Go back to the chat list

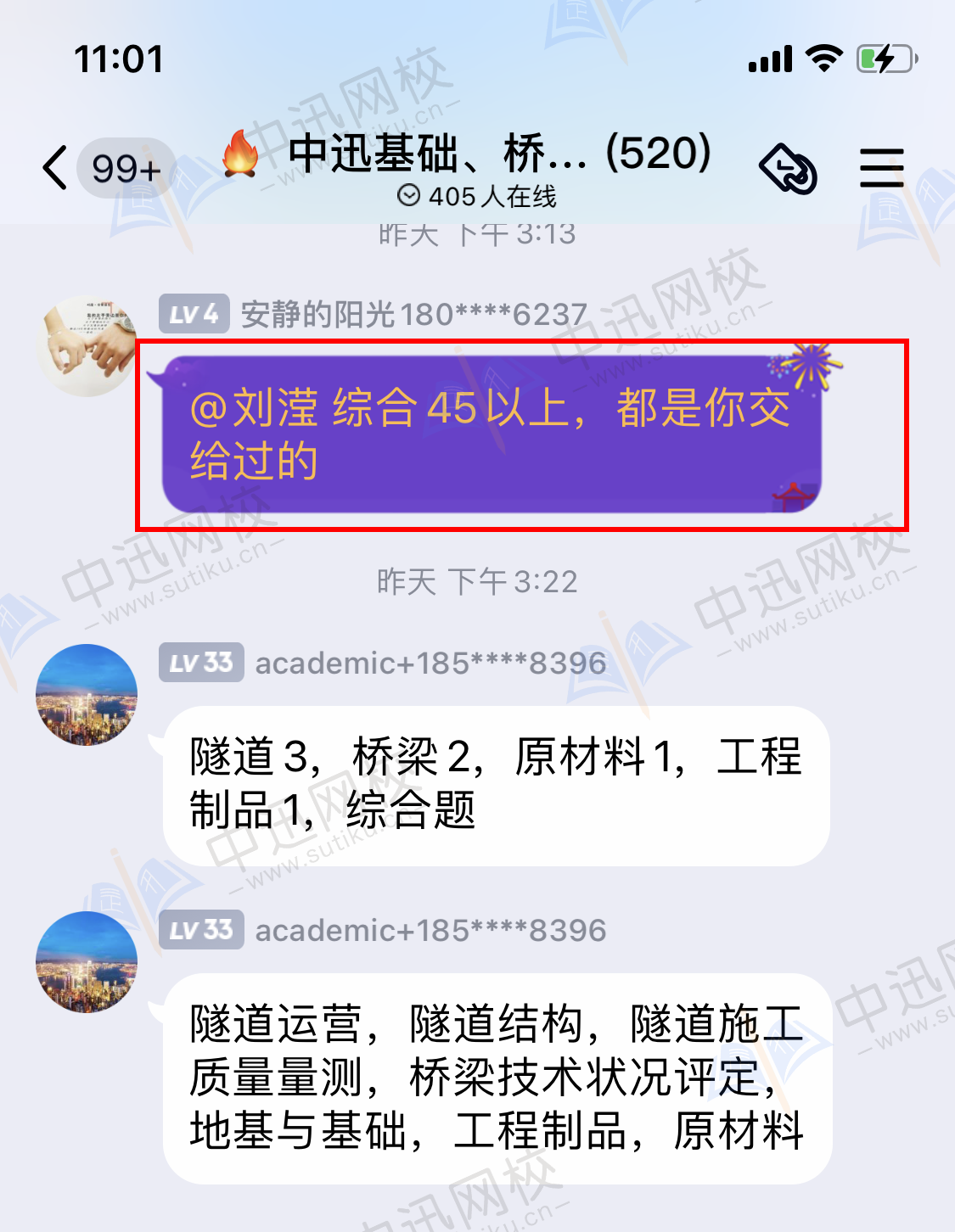56,167
